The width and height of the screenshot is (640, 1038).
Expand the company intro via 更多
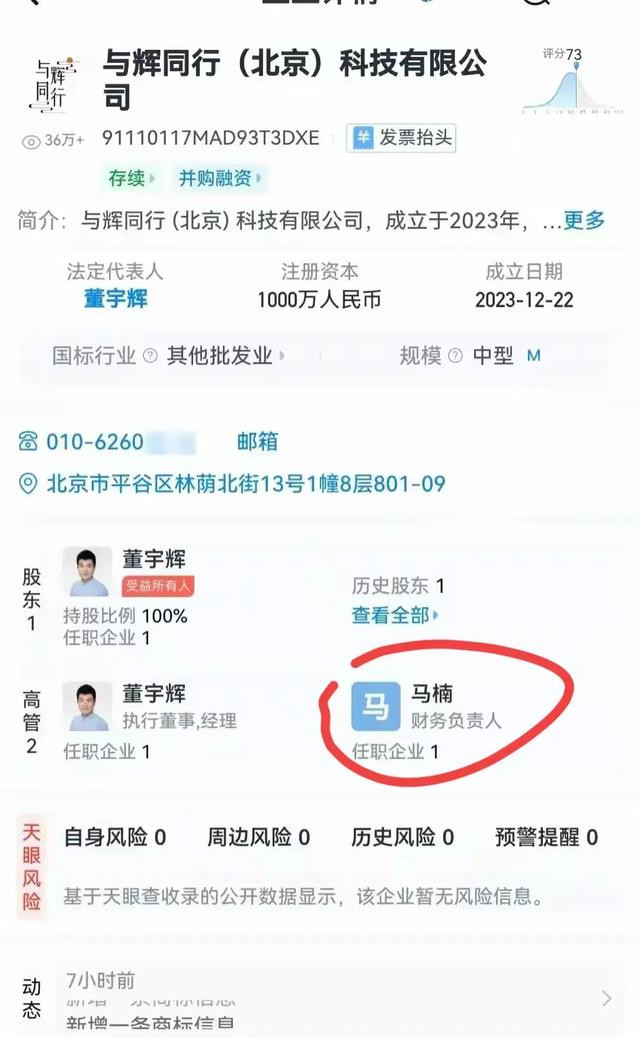(x=584, y=220)
